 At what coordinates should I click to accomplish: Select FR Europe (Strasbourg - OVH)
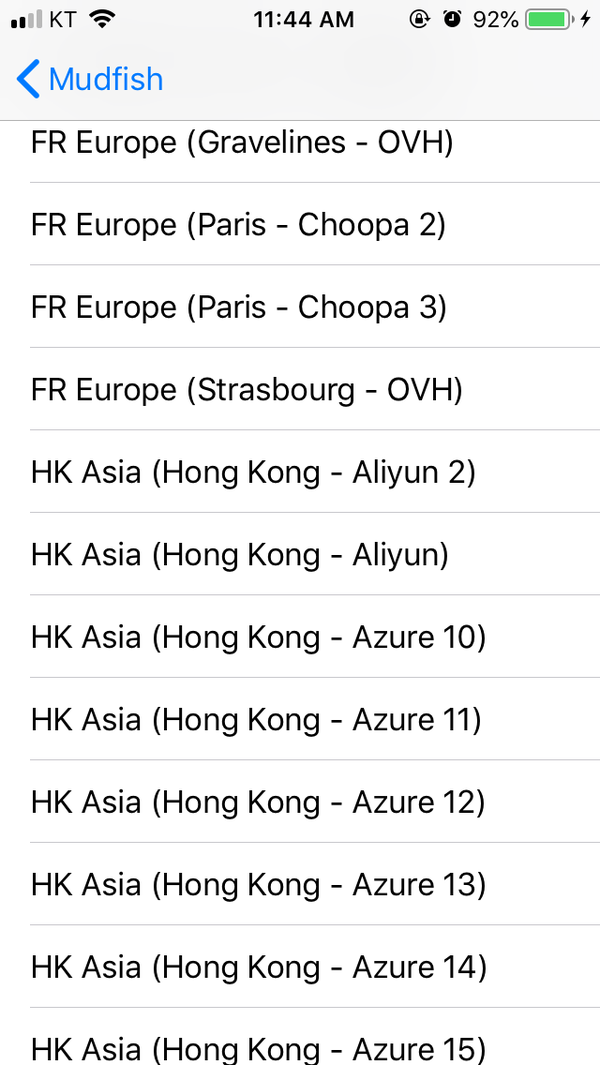tap(246, 390)
